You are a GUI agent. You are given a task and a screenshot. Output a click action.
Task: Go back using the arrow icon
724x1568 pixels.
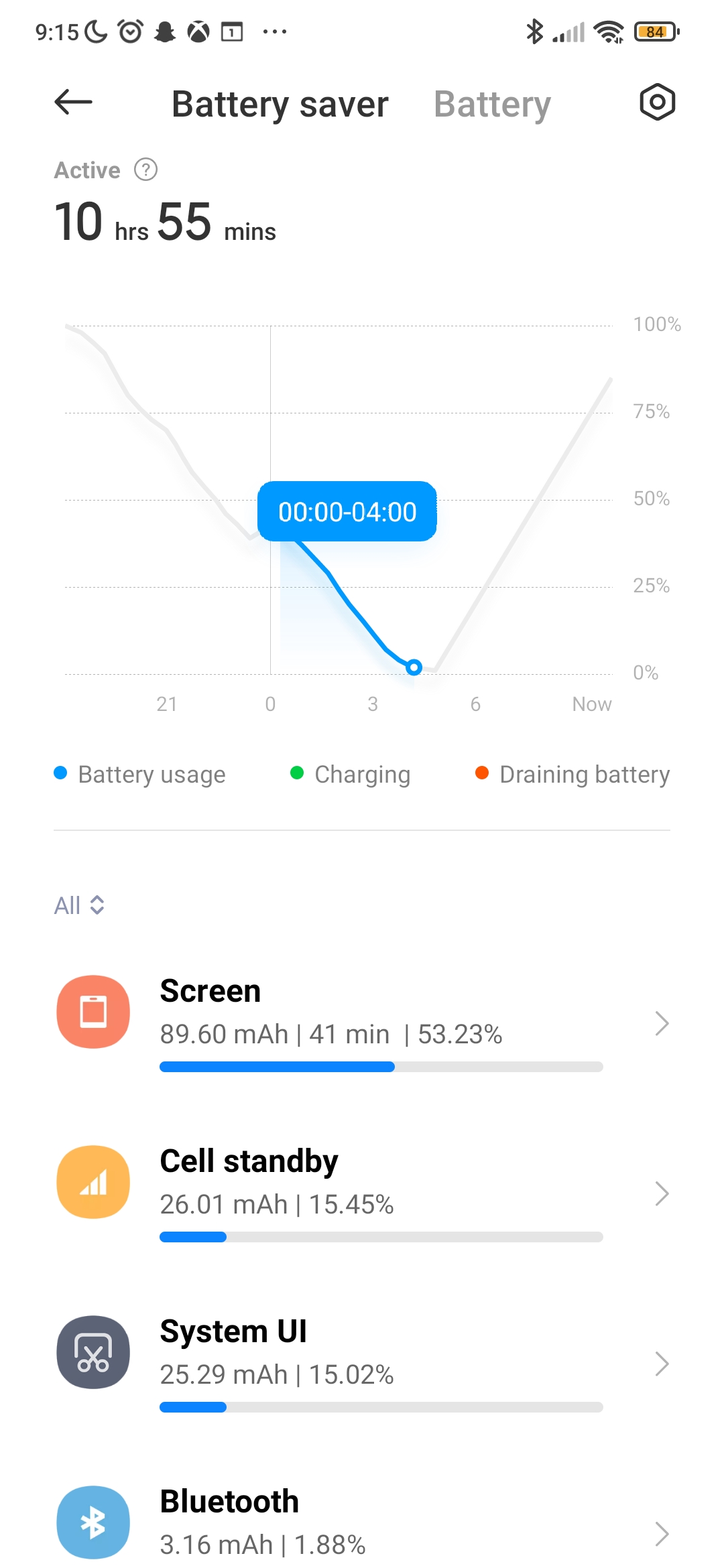click(x=73, y=103)
